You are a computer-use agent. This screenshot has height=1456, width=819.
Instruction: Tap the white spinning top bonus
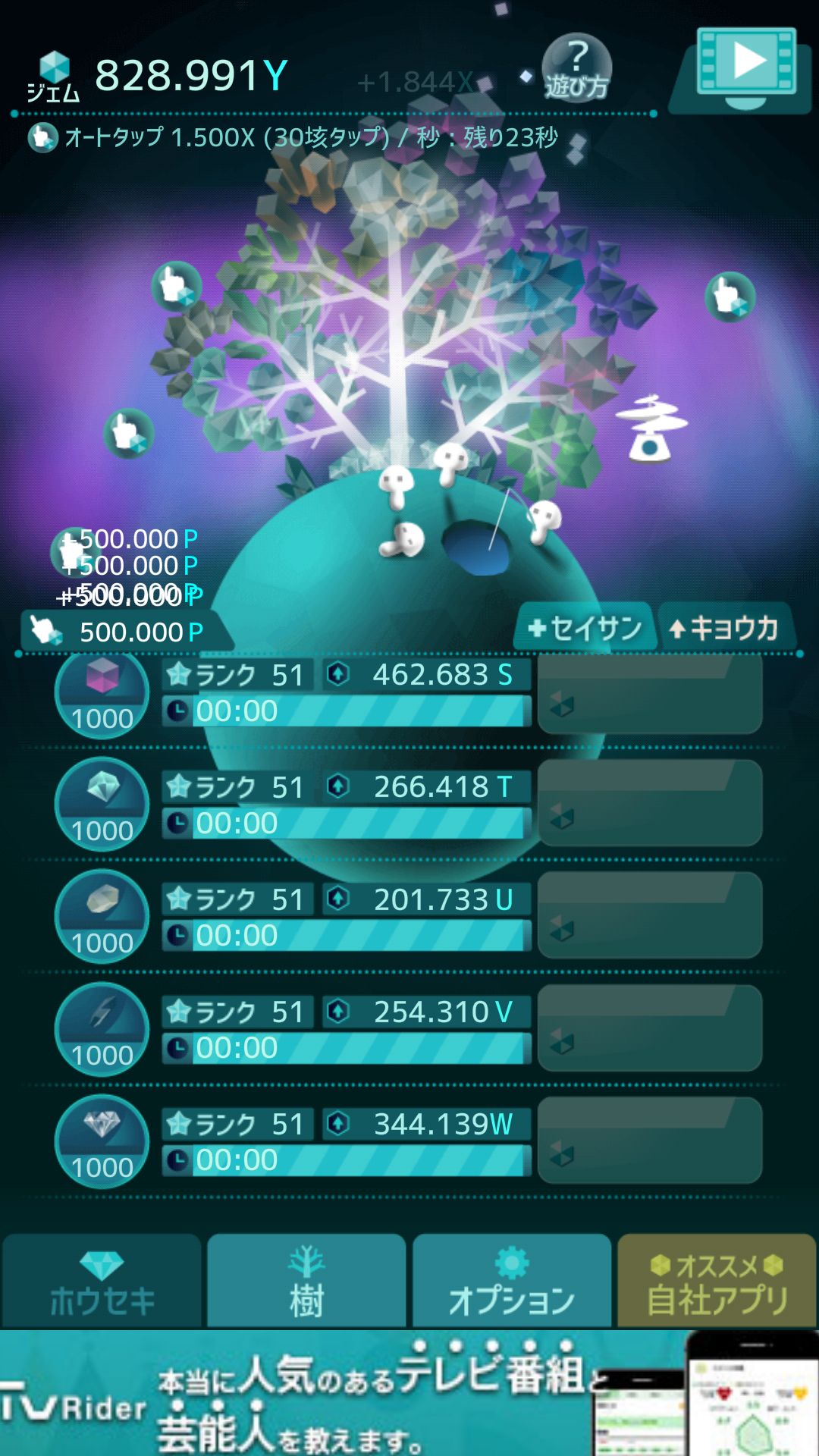coord(651,428)
